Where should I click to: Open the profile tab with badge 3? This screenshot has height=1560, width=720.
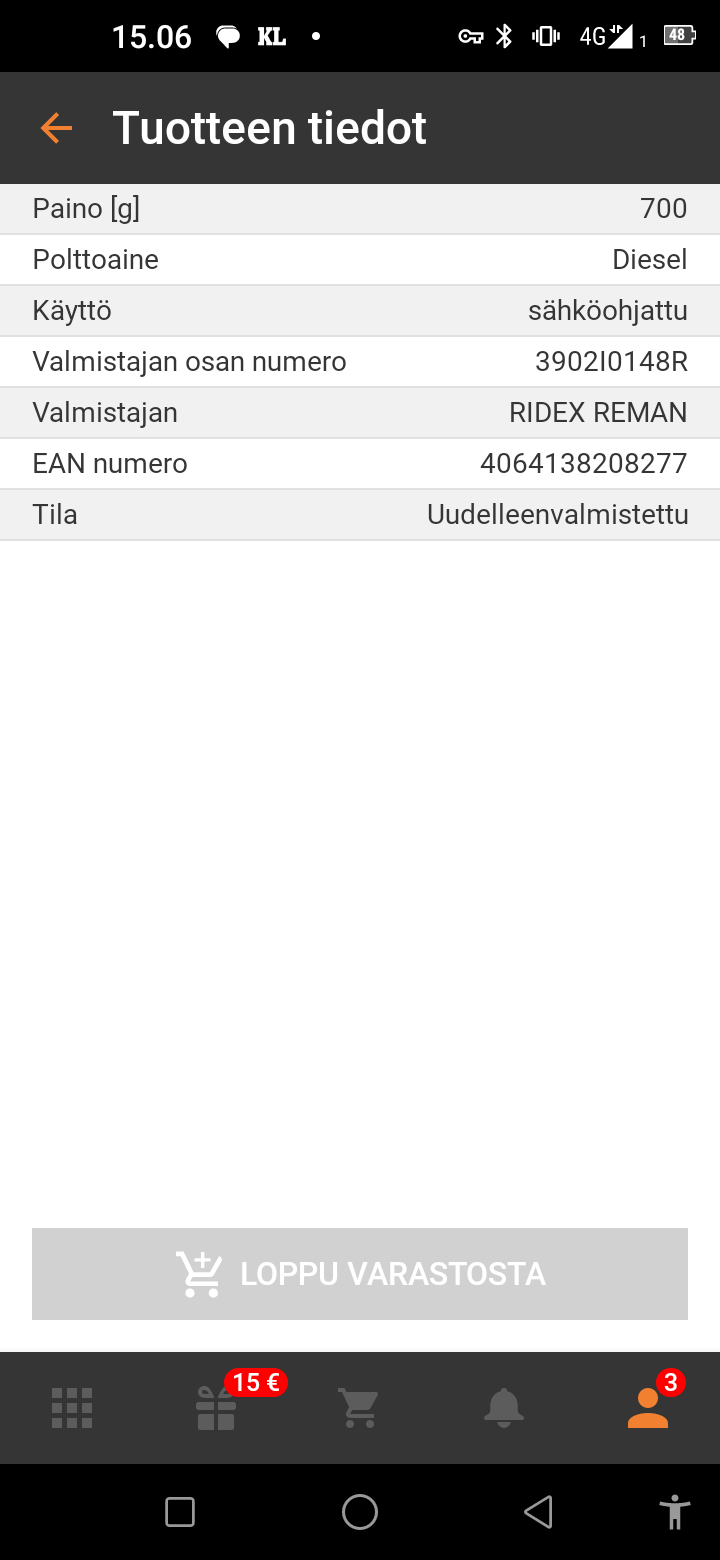pyautogui.click(x=648, y=1408)
